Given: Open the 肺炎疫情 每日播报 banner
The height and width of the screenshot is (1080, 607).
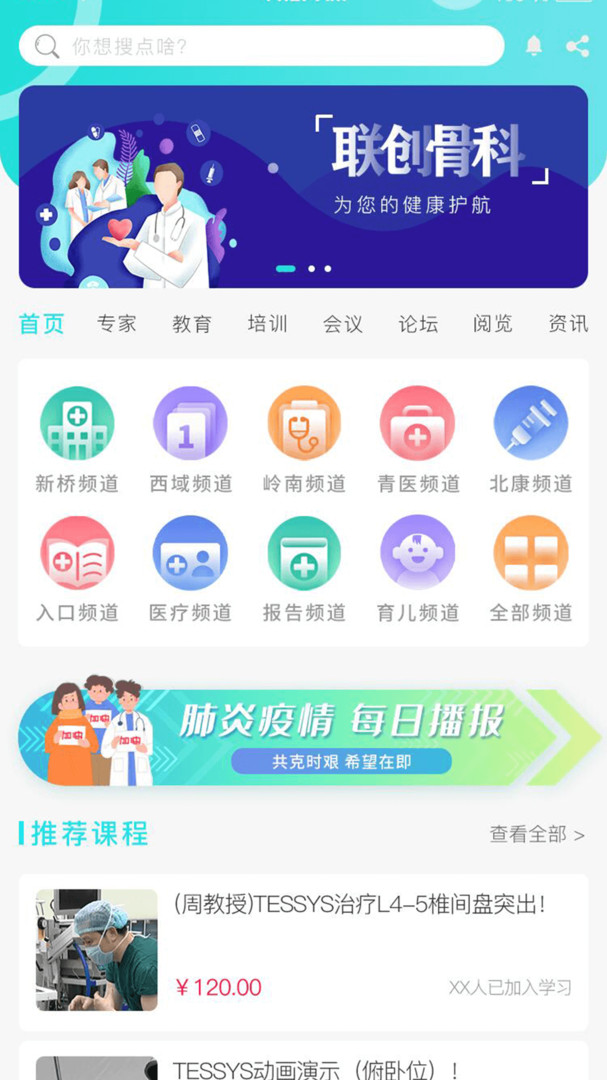Looking at the screenshot, I should pos(309,731).
